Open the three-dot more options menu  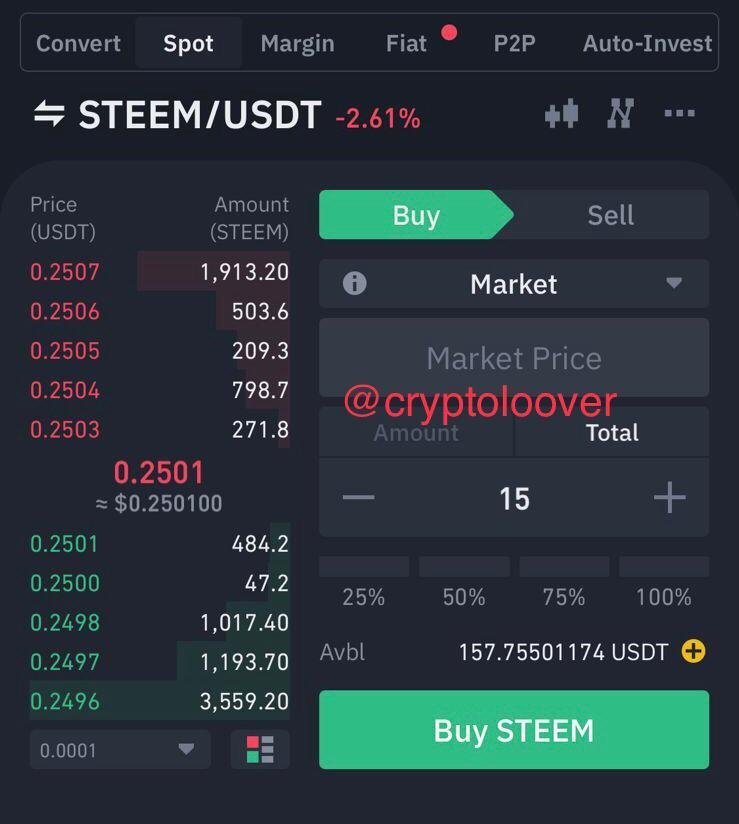679,114
